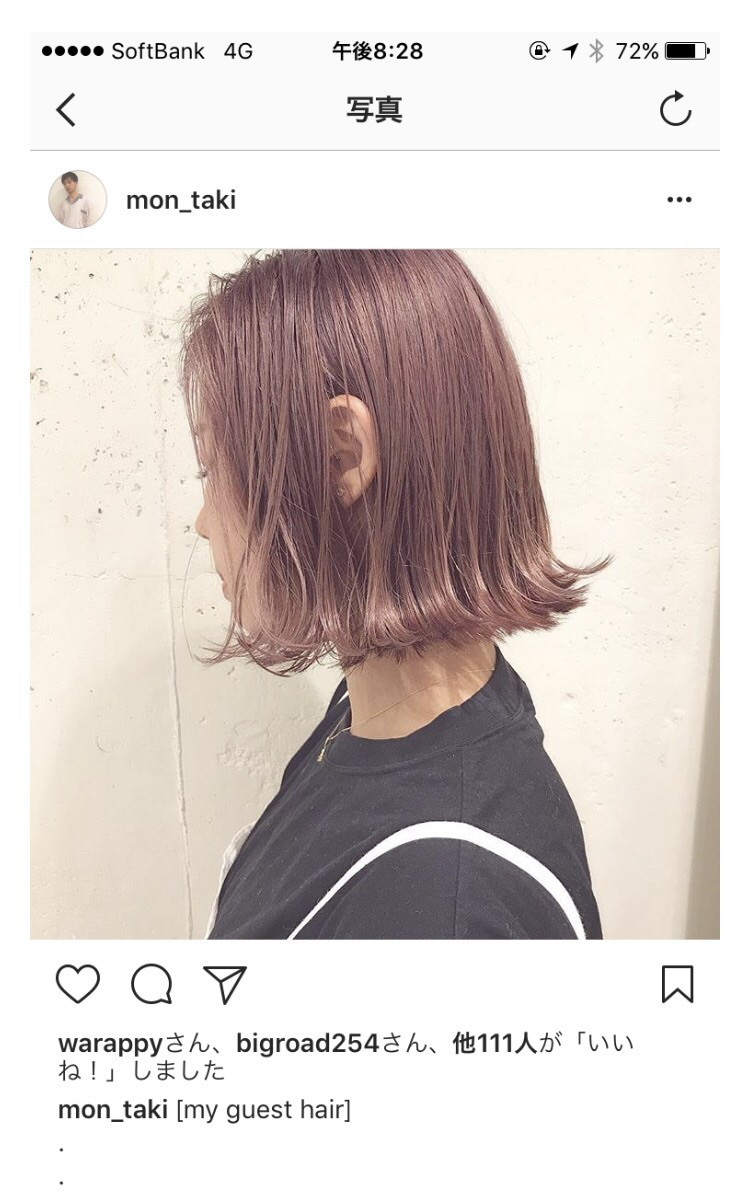This screenshot has height=1193, width=750.
Task: Open warappy's profile from likes line
Action: pos(110,1043)
